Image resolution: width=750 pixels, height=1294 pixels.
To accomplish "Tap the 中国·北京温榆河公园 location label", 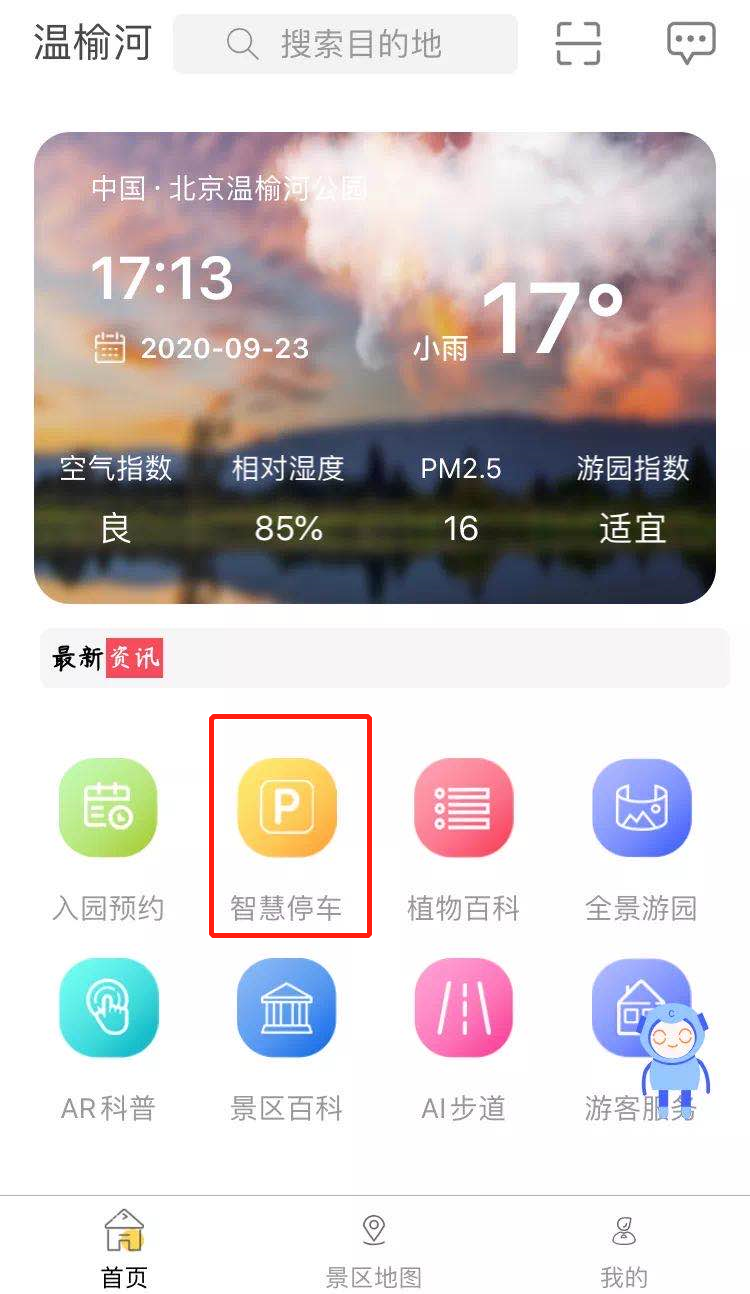I will coord(228,186).
